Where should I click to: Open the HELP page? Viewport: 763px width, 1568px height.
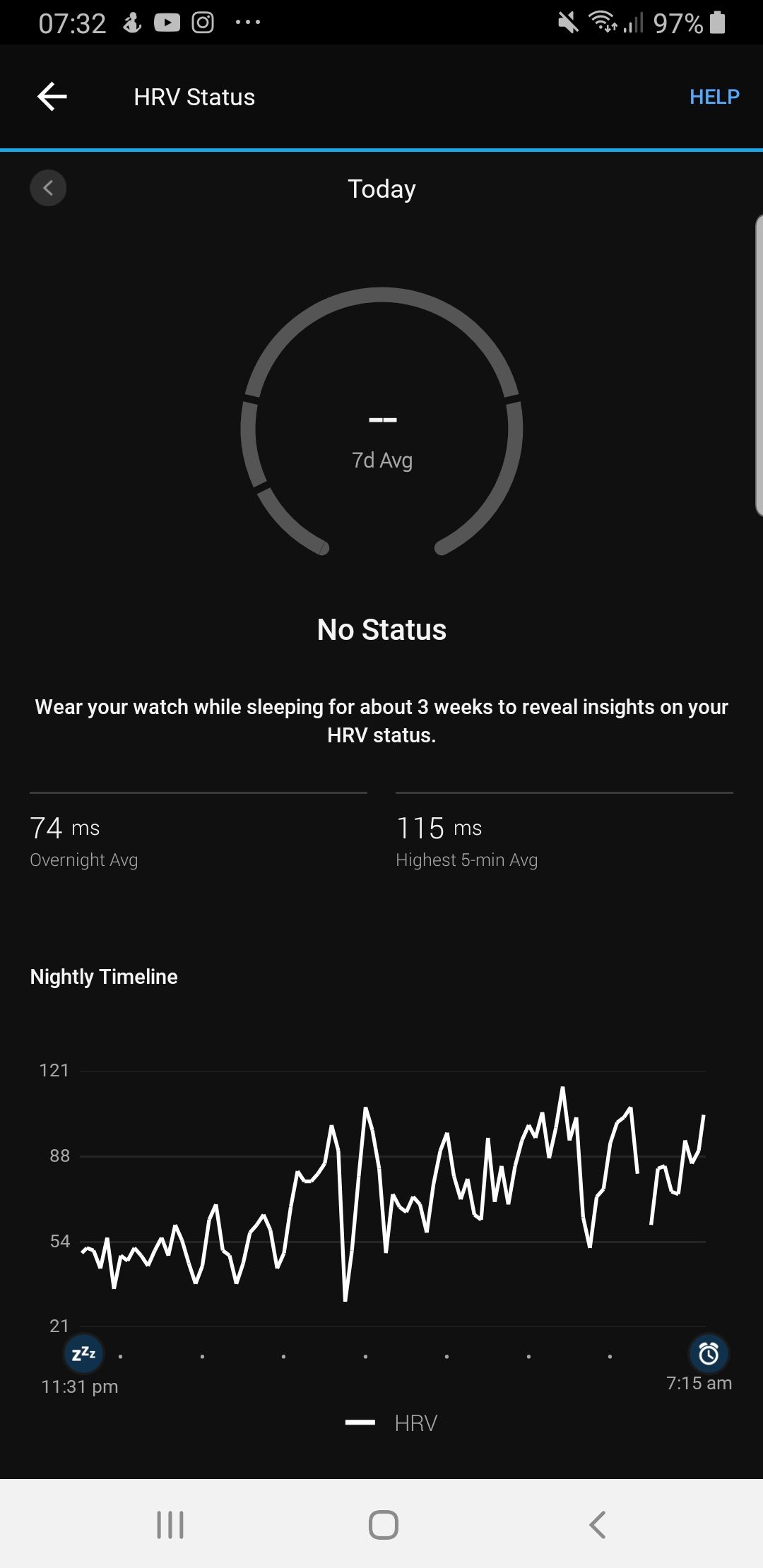click(714, 97)
